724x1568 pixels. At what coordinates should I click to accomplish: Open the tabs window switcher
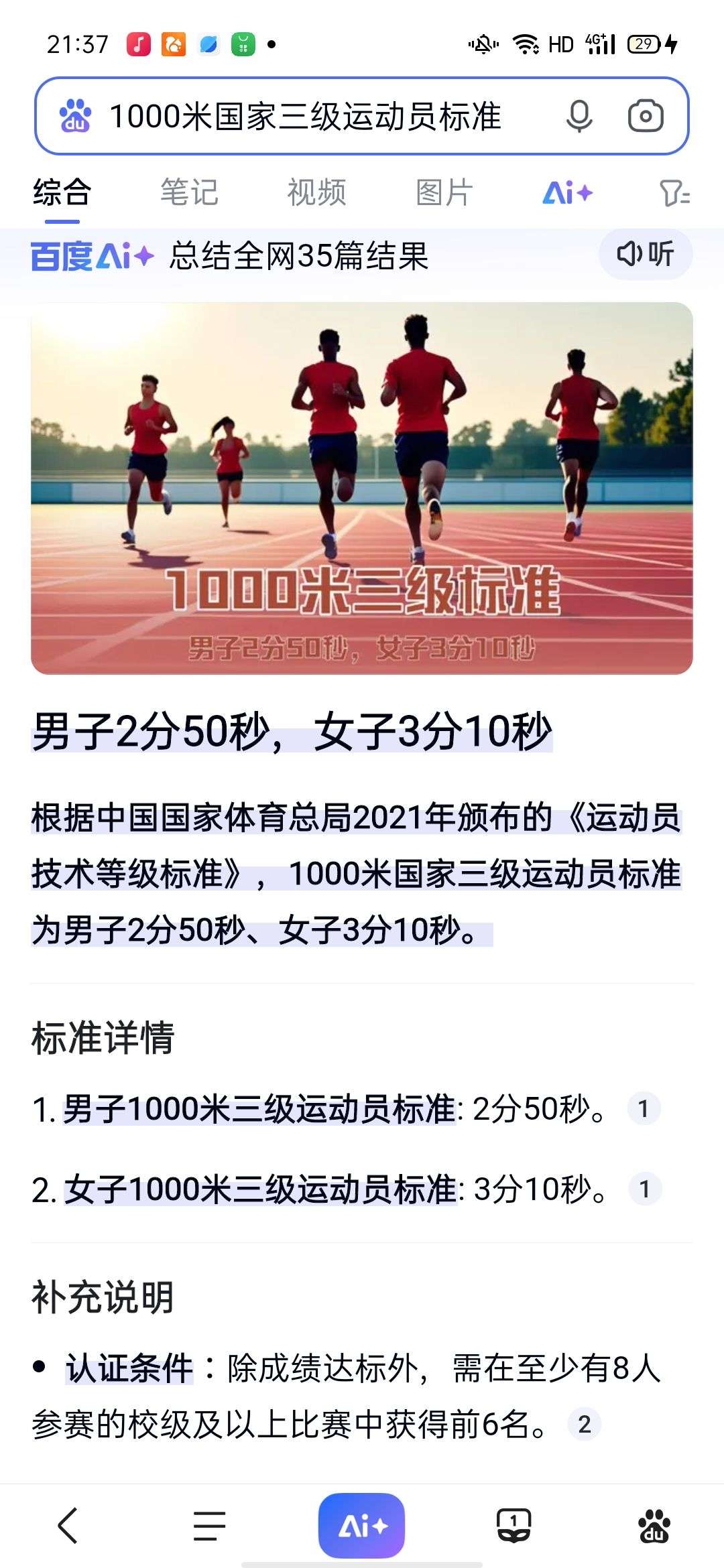pos(514,1526)
